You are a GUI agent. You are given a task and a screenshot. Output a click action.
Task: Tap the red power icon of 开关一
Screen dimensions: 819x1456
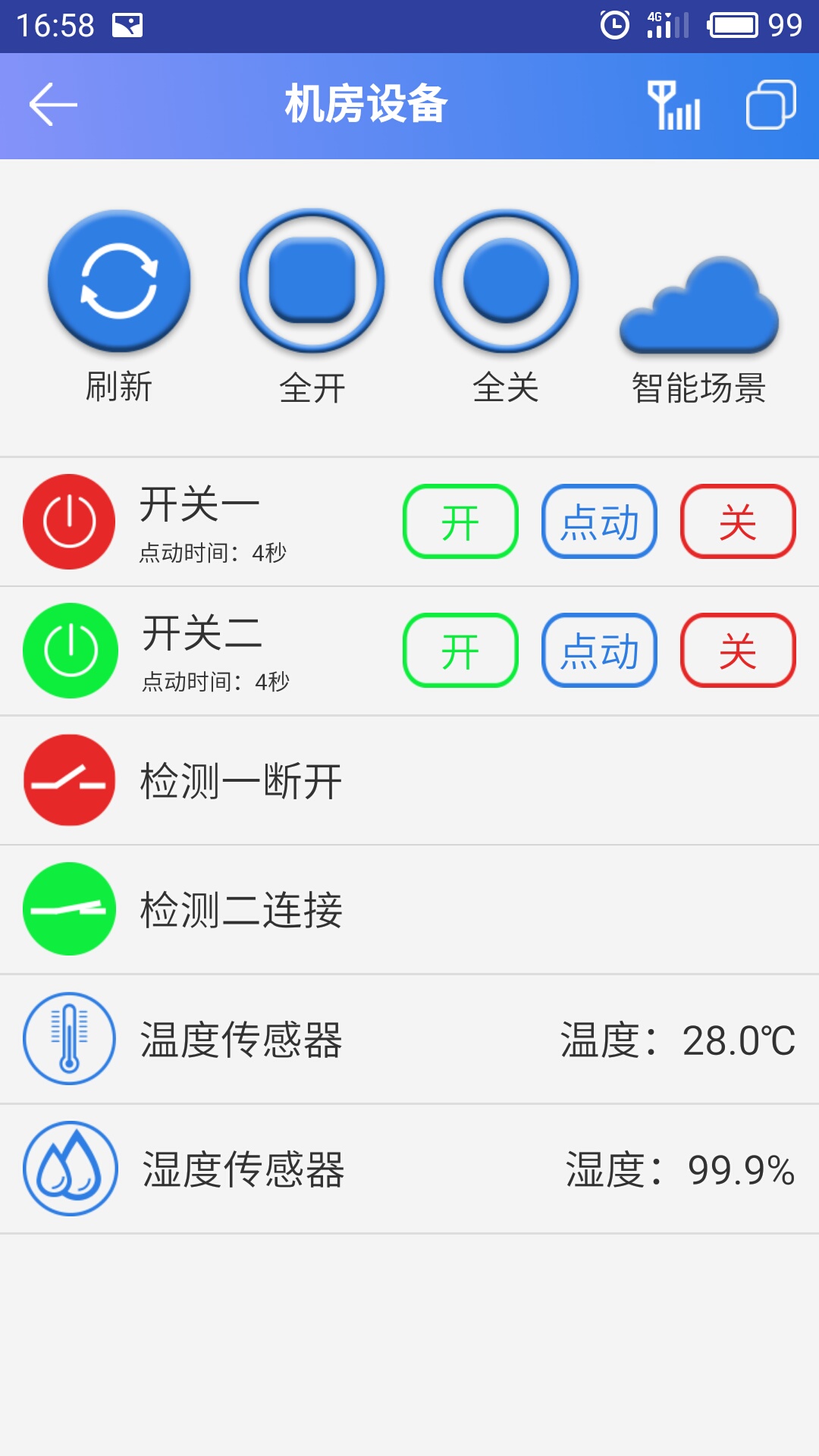pos(69,522)
